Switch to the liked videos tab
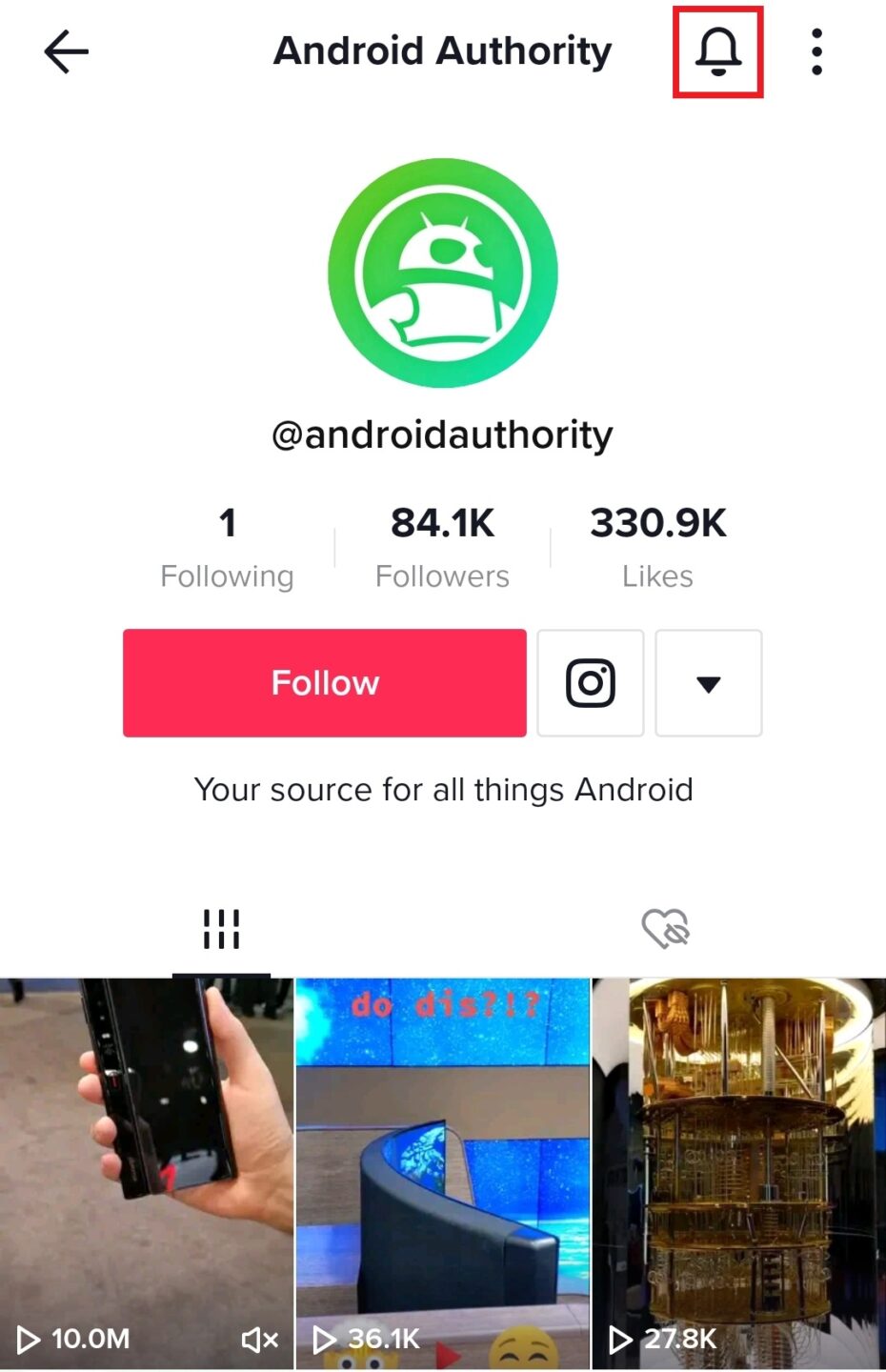Screen dimensions: 886x1372 [665, 928]
